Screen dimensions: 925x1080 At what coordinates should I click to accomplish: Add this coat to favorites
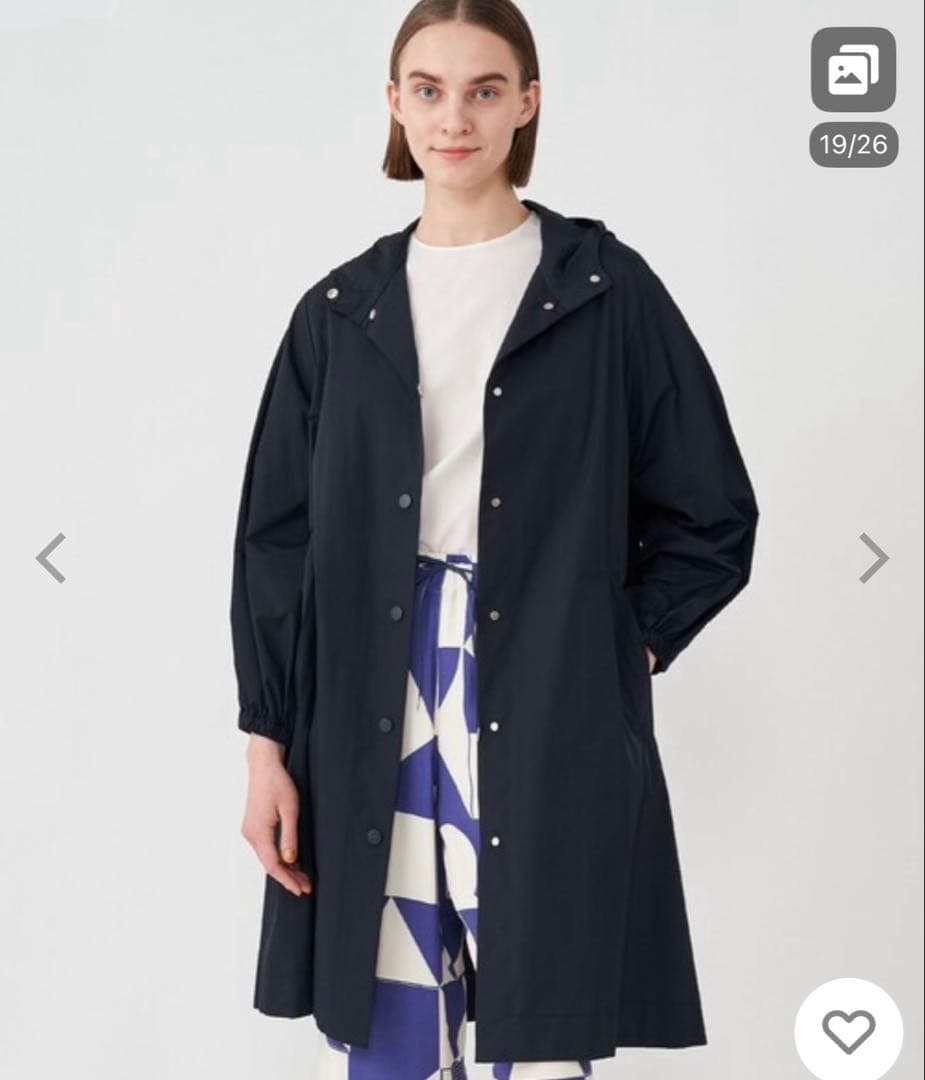849,1031
